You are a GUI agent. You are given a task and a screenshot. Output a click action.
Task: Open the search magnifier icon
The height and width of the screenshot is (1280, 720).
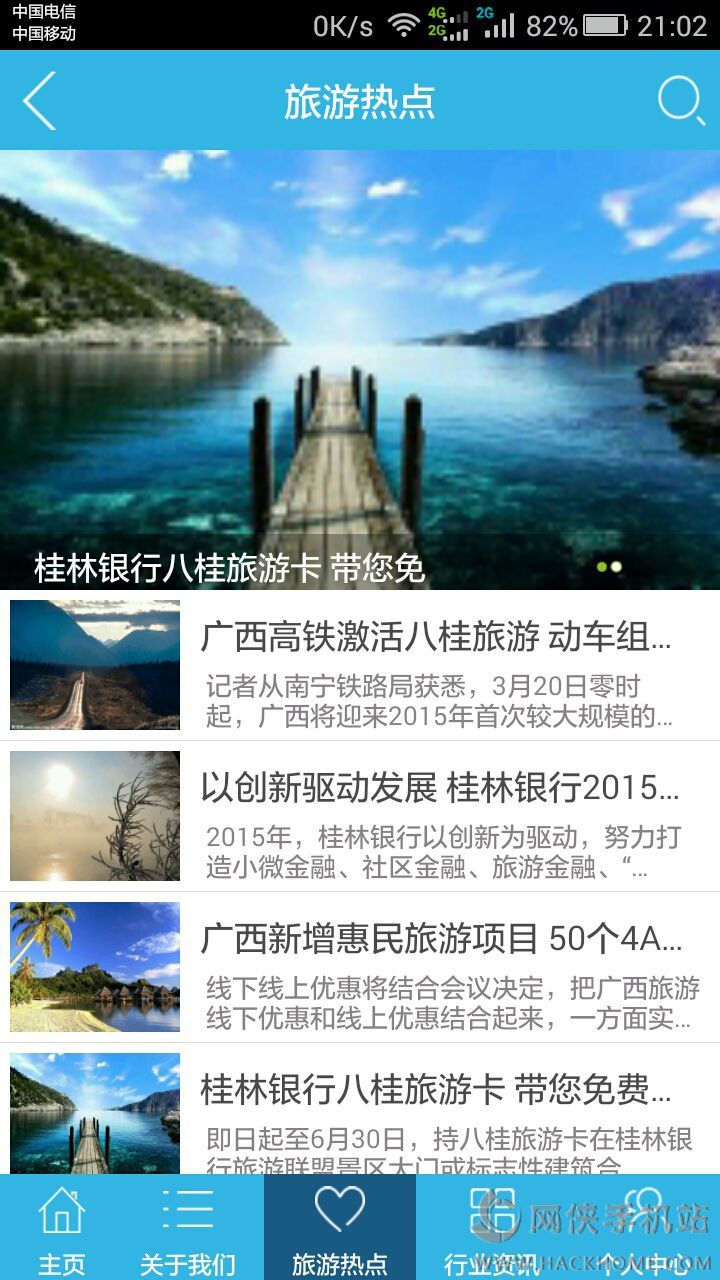click(681, 101)
